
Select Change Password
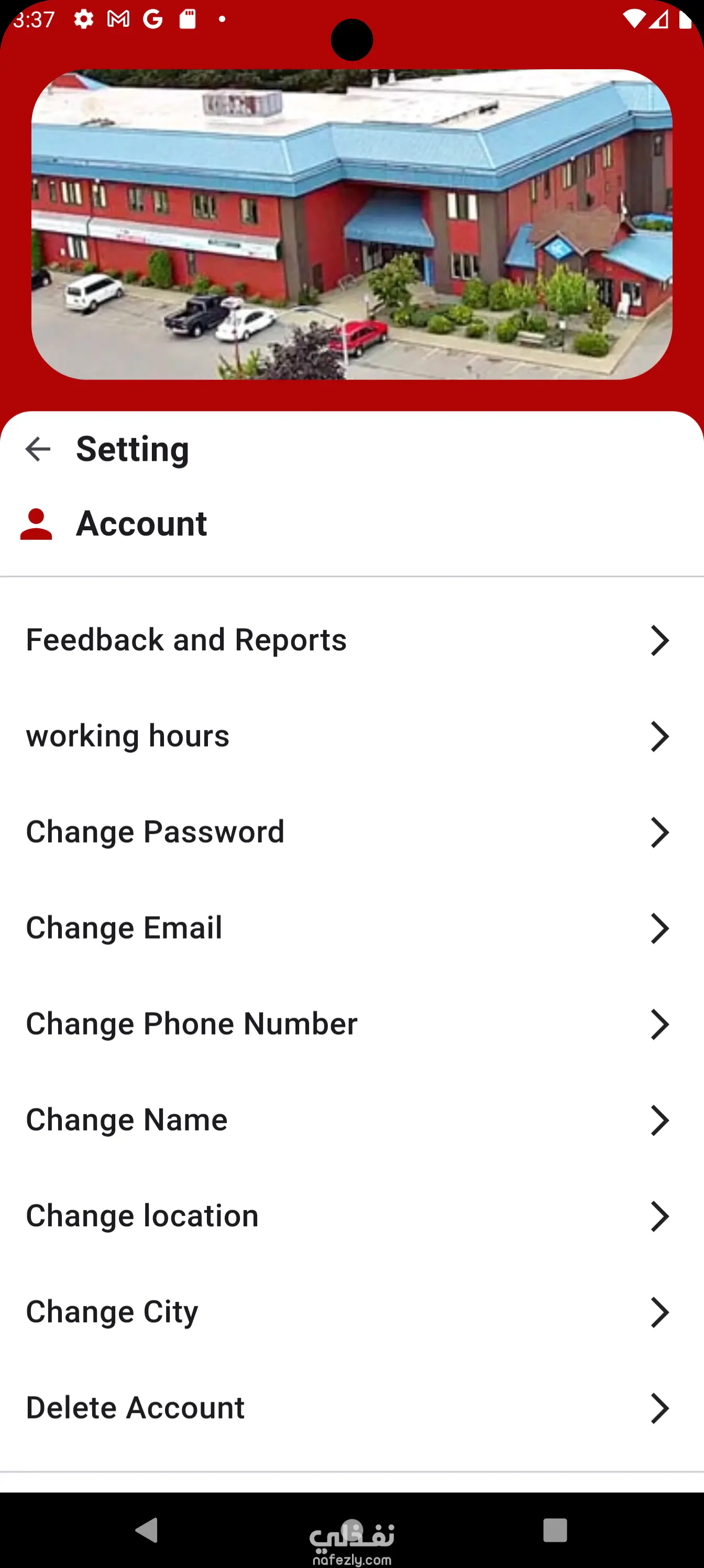point(351,832)
